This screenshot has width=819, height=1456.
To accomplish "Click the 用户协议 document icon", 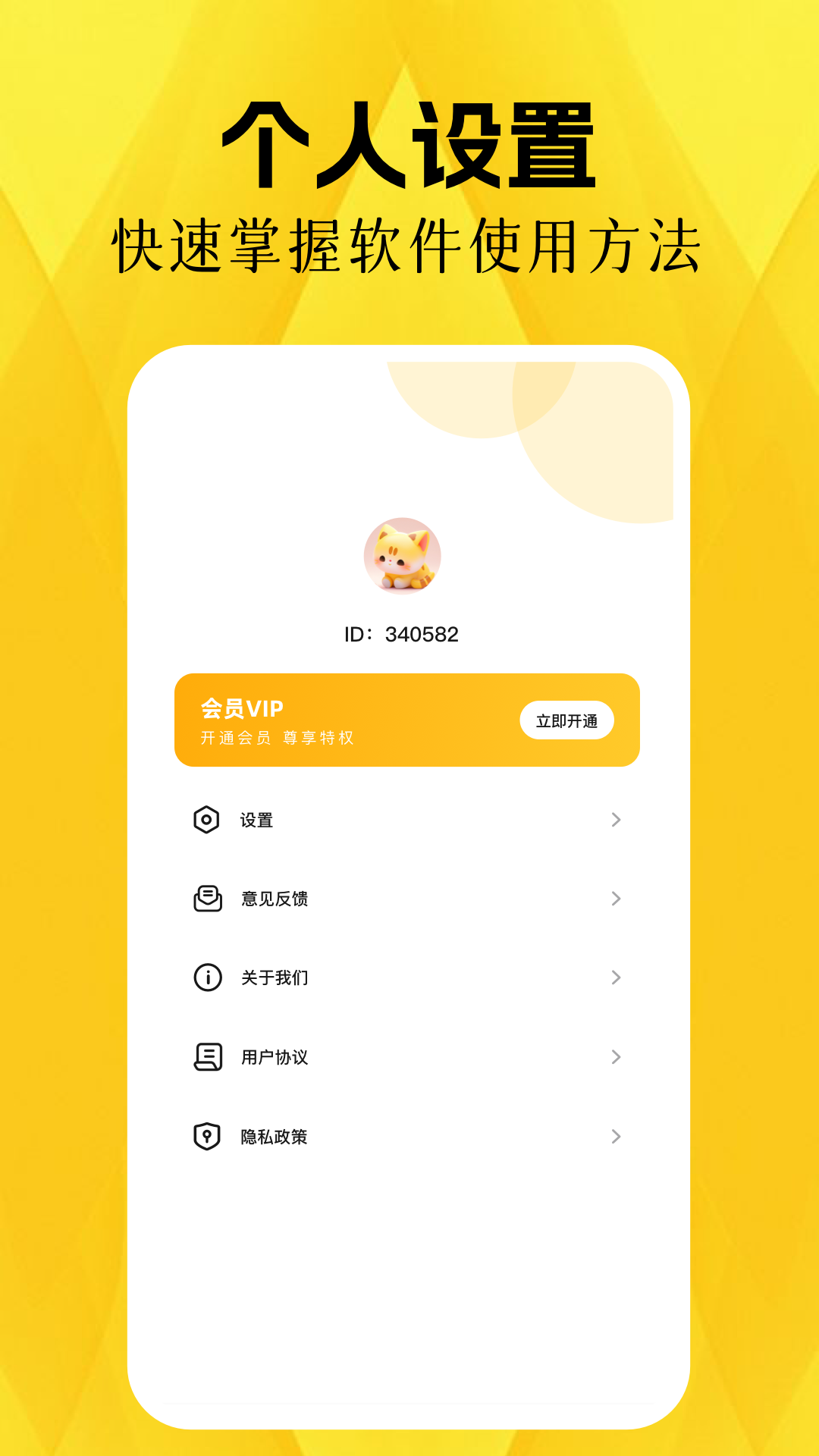I will 206,1056.
